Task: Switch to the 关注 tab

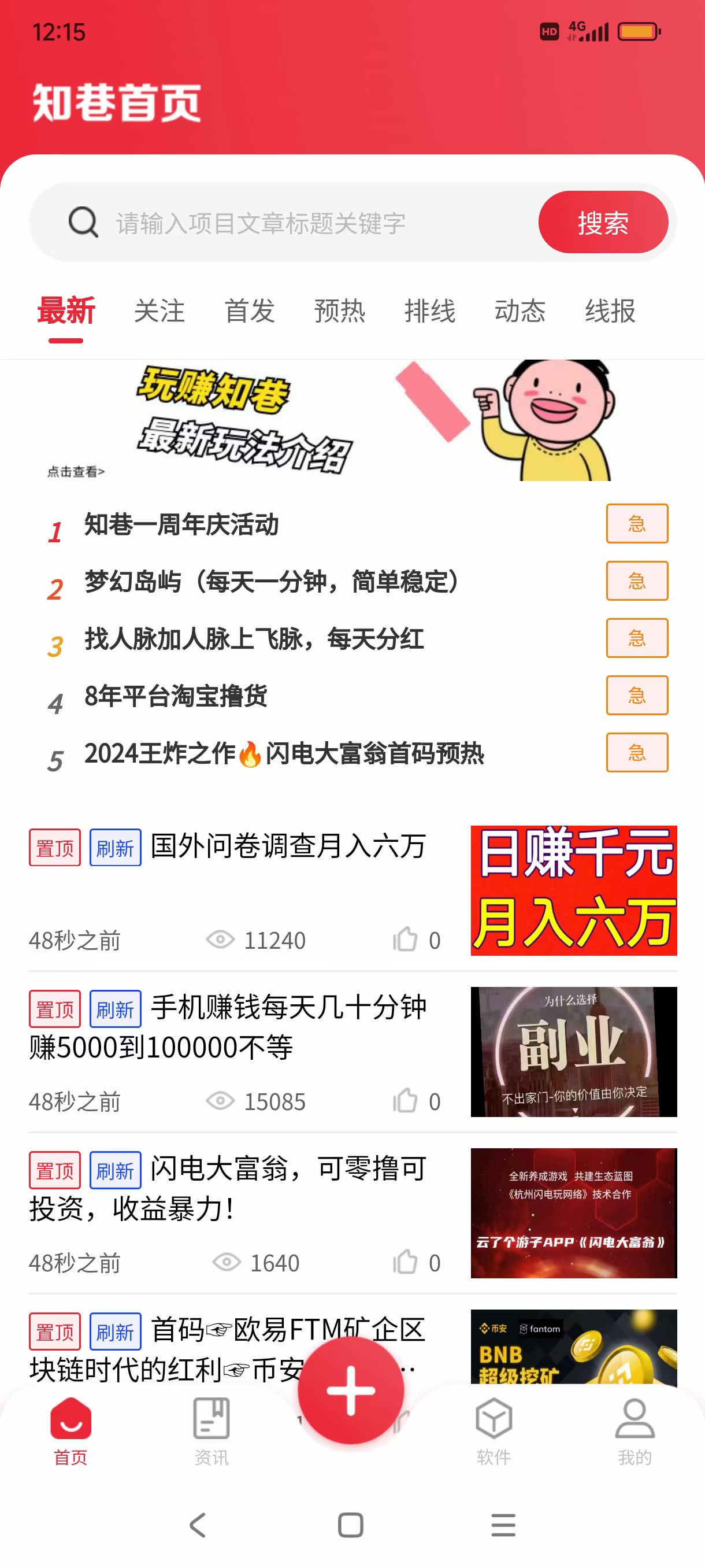Action: click(x=159, y=311)
